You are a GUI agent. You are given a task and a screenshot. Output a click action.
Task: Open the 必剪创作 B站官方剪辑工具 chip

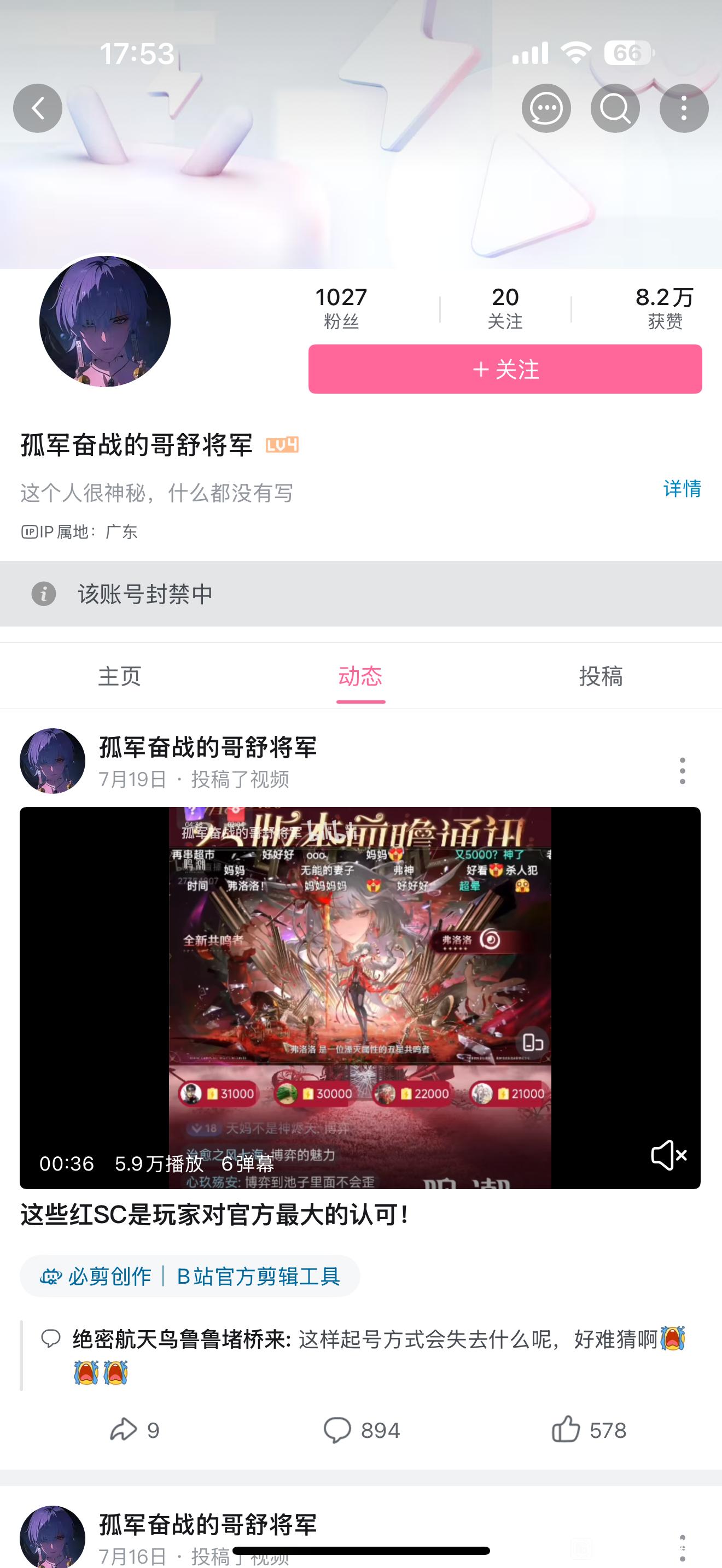[190, 1276]
